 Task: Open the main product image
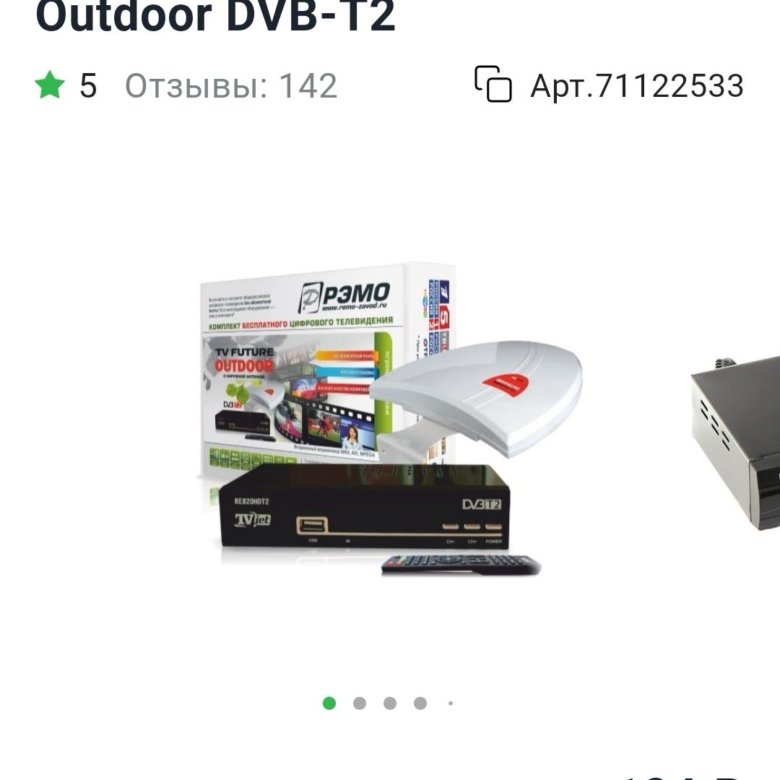point(390,420)
